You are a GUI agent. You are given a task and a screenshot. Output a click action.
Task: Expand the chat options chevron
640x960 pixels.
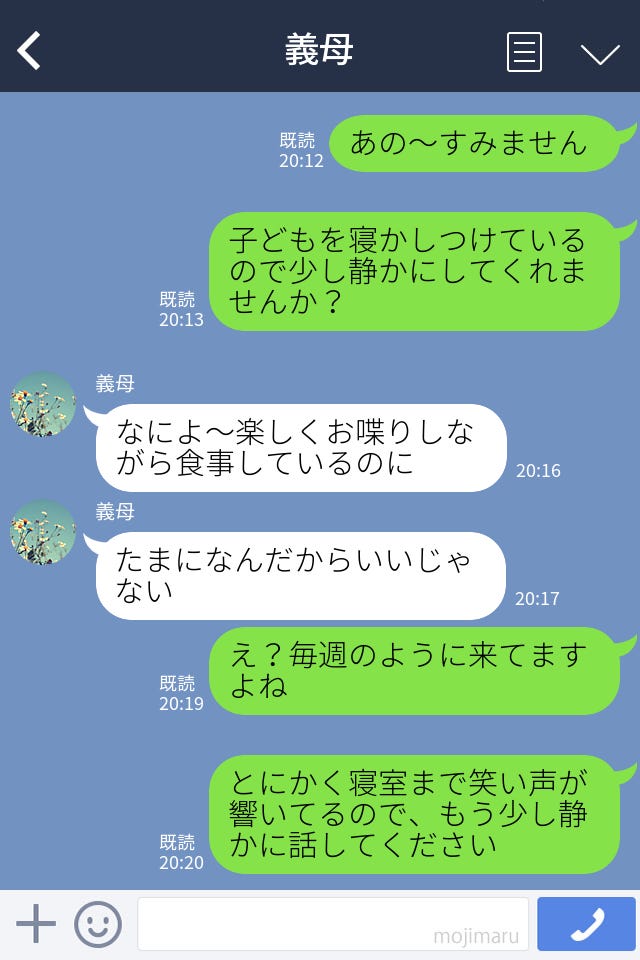pos(600,54)
